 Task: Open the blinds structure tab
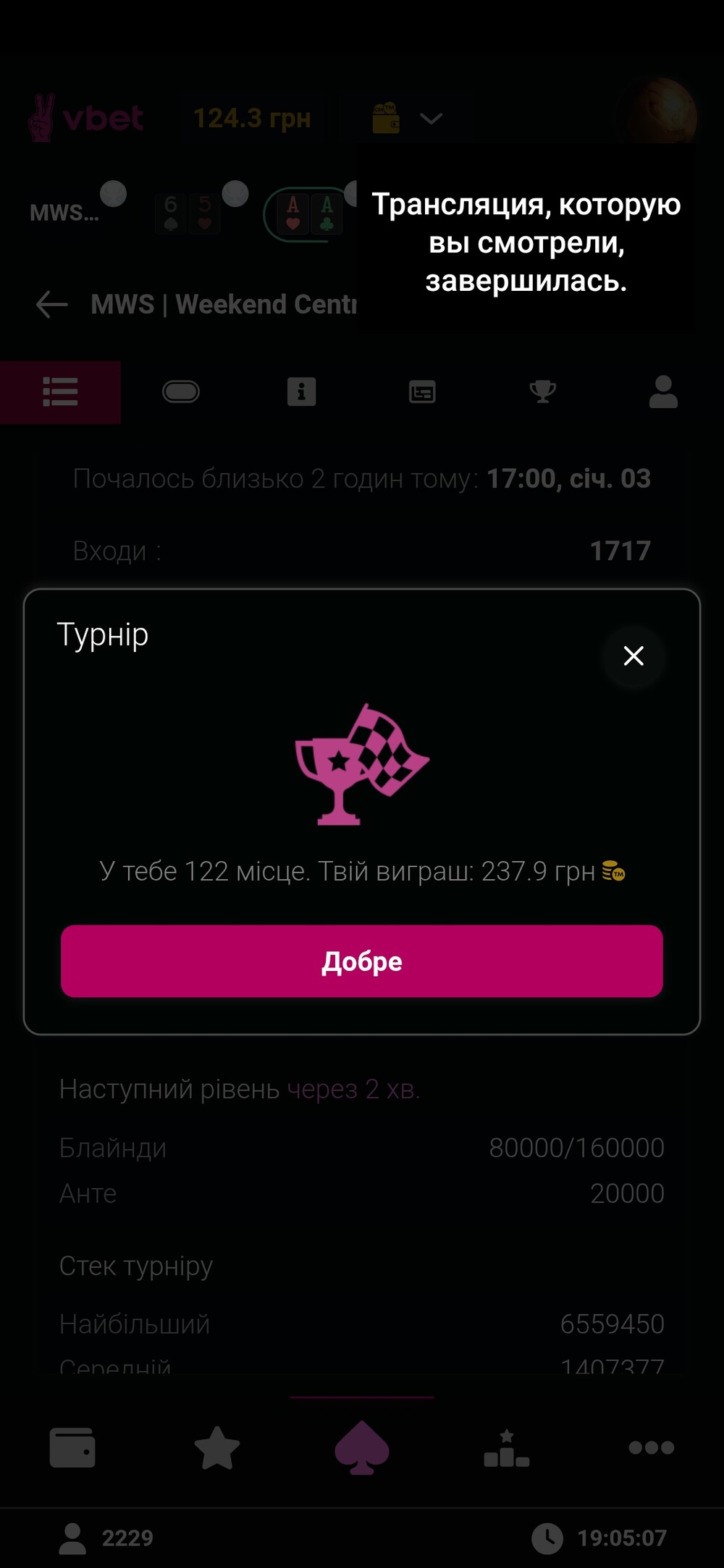(x=422, y=392)
